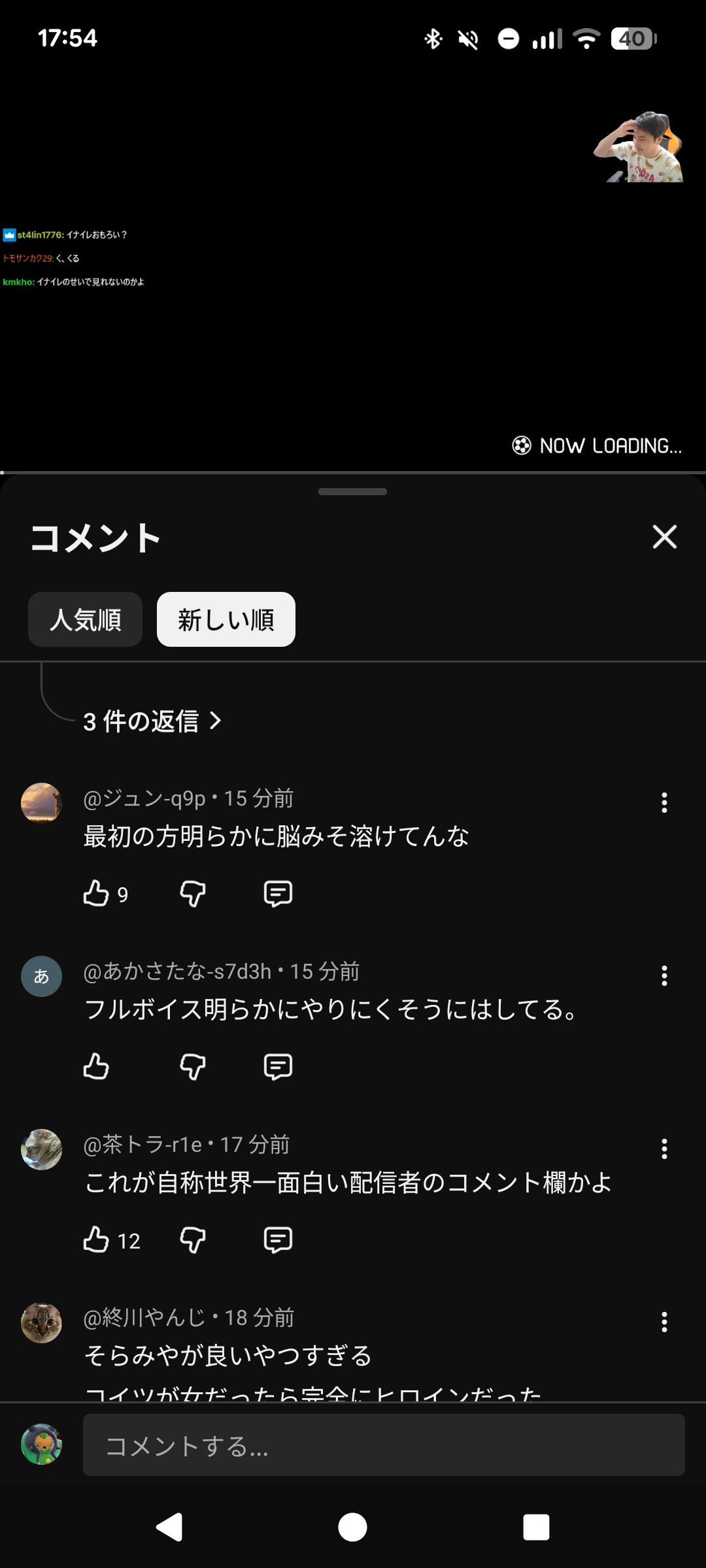Open more options for @終川やんじ's comment
706x1568 pixels.
click(664, 1322)
